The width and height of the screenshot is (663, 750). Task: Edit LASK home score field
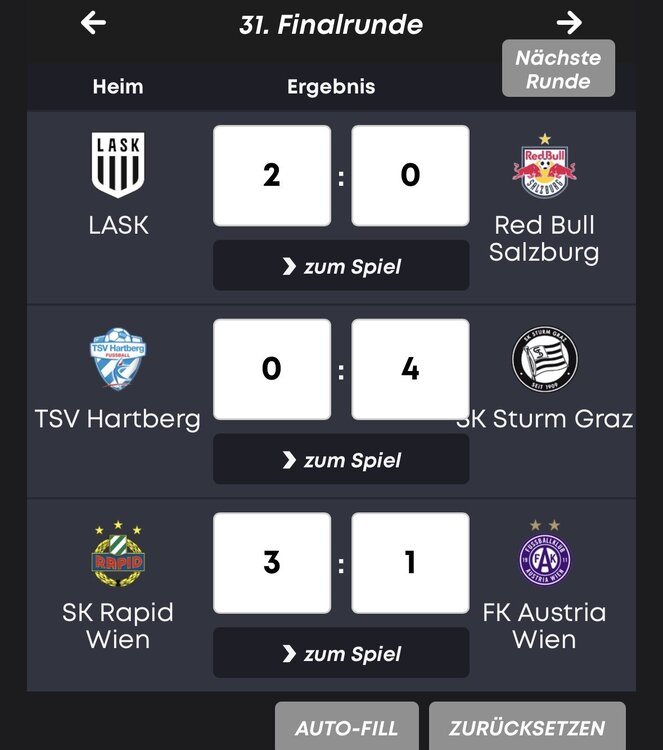(272, 176)
